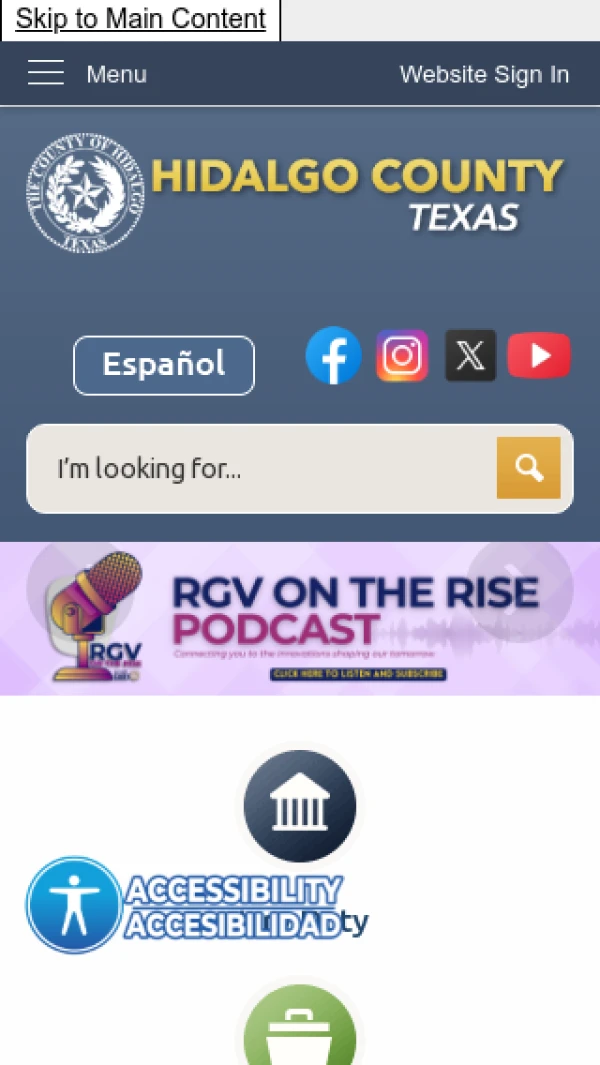600x1065 pixels.
Task: Open the courthouse building icon link
Action: (300, 806)
